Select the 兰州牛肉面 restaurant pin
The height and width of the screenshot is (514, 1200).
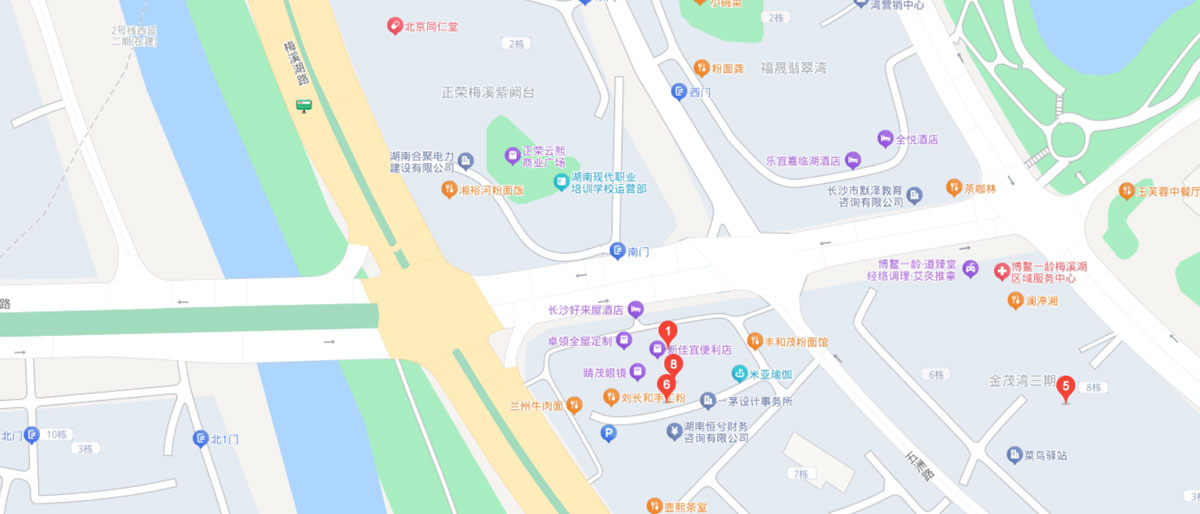(574, 404)
